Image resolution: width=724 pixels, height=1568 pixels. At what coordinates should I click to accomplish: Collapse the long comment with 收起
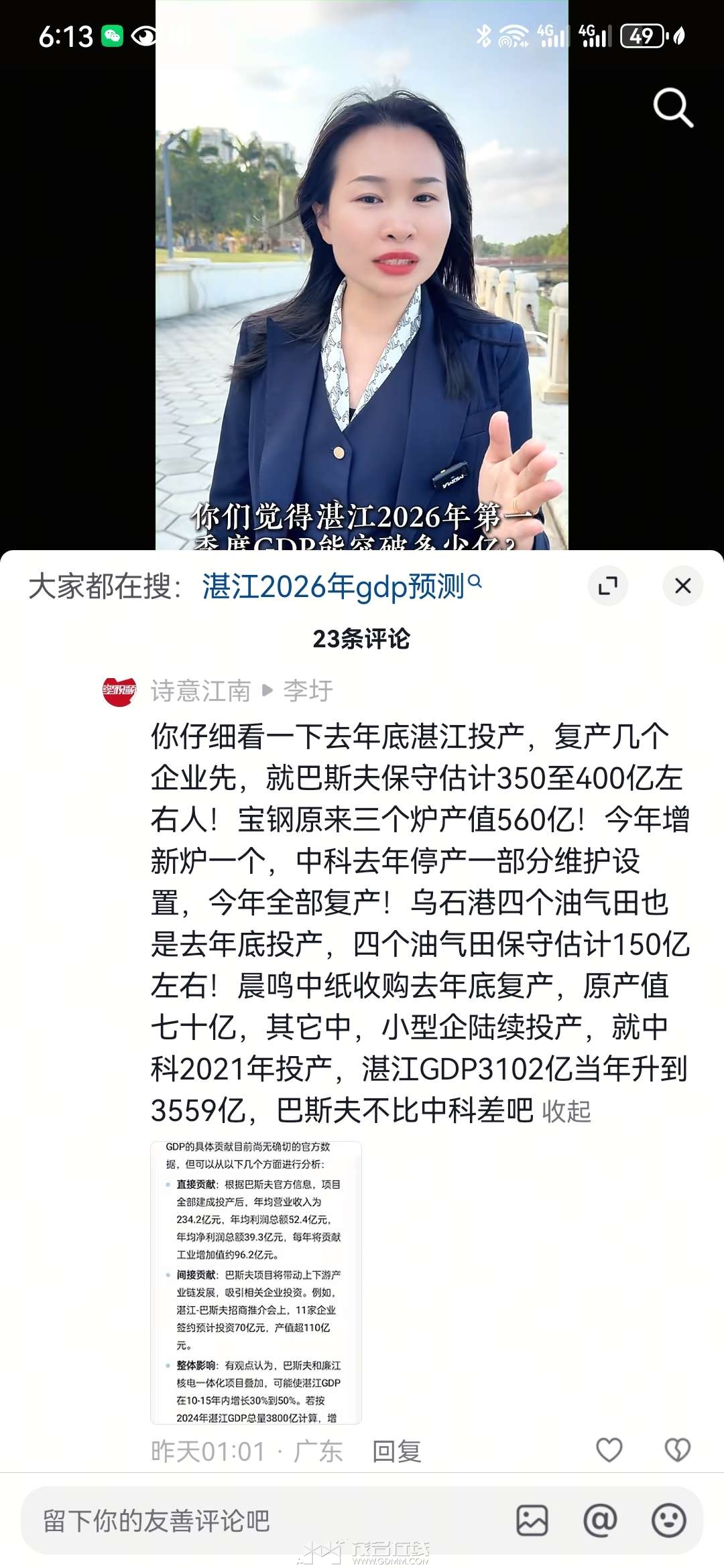[x=566, y=1112]
